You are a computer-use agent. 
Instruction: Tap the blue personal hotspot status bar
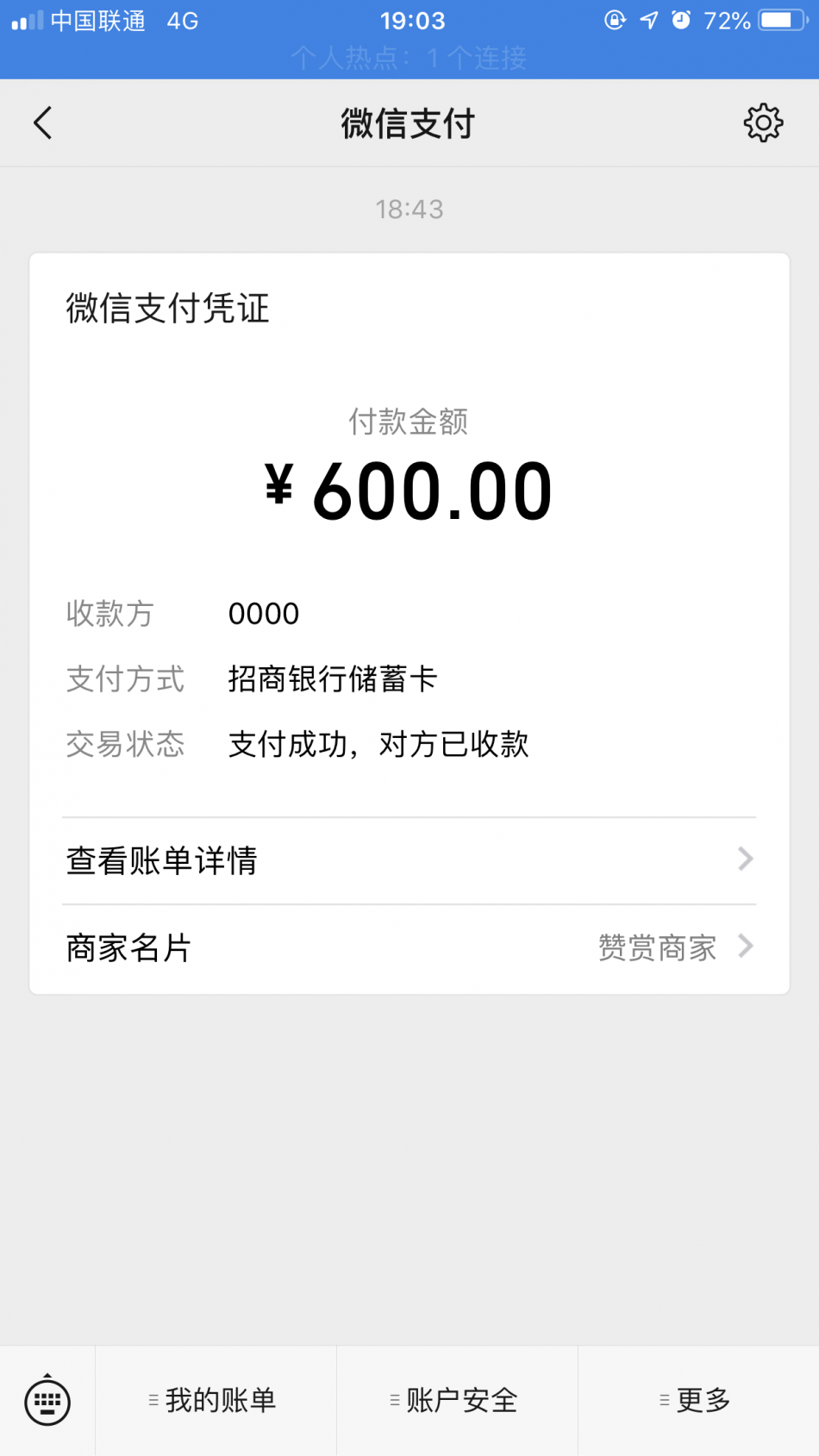point(409,58)
